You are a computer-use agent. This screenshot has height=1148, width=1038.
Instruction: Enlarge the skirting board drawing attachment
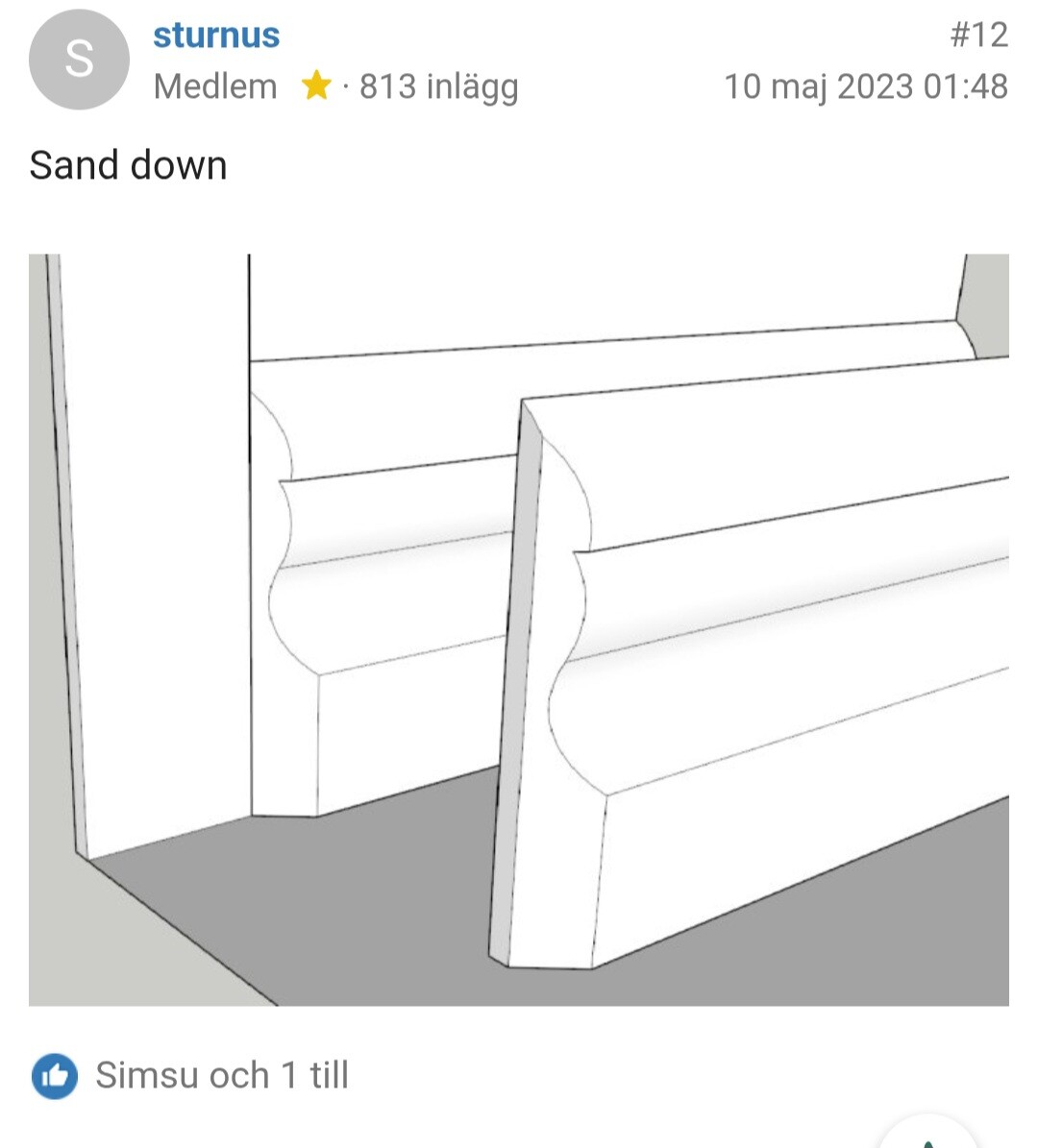click(519, 629)
